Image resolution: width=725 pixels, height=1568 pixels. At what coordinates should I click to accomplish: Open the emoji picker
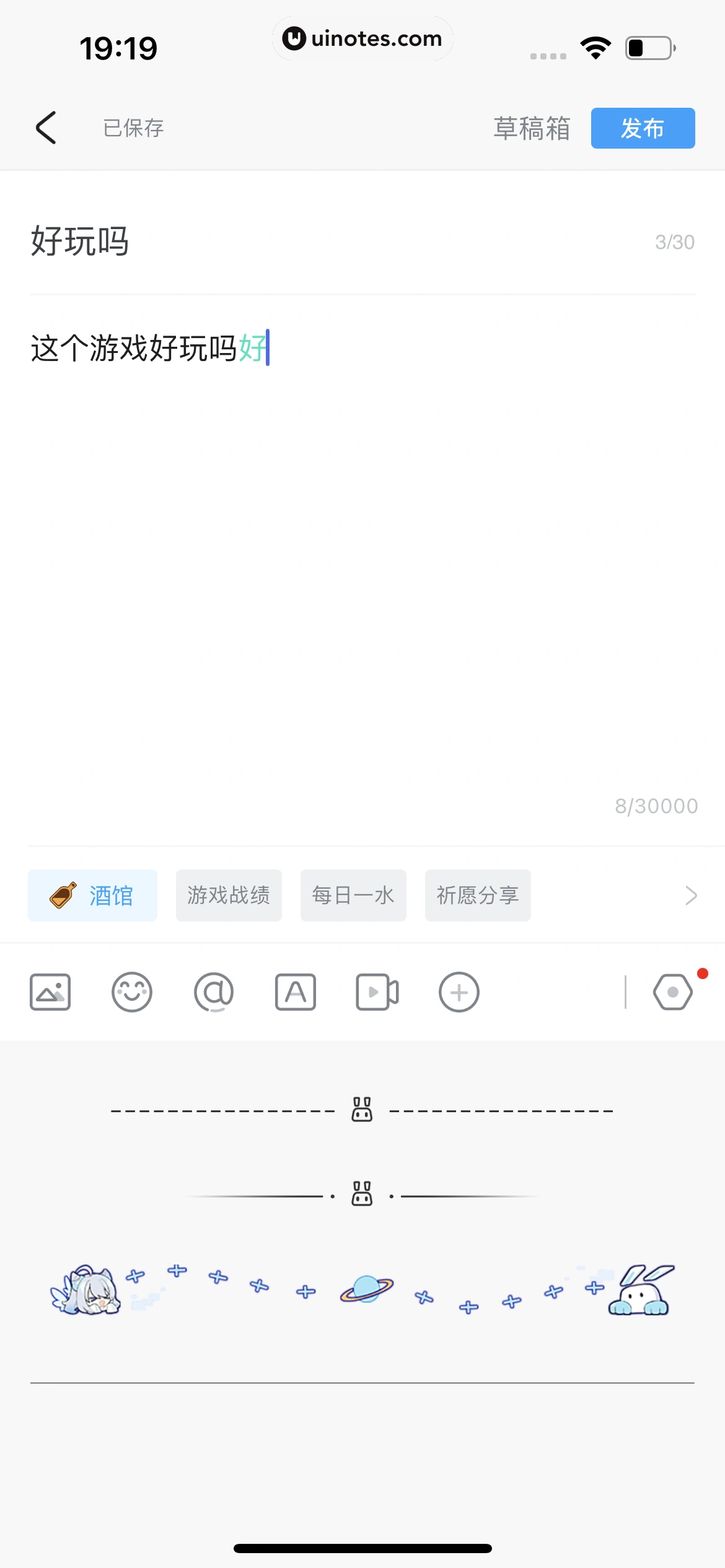(132, 992)
